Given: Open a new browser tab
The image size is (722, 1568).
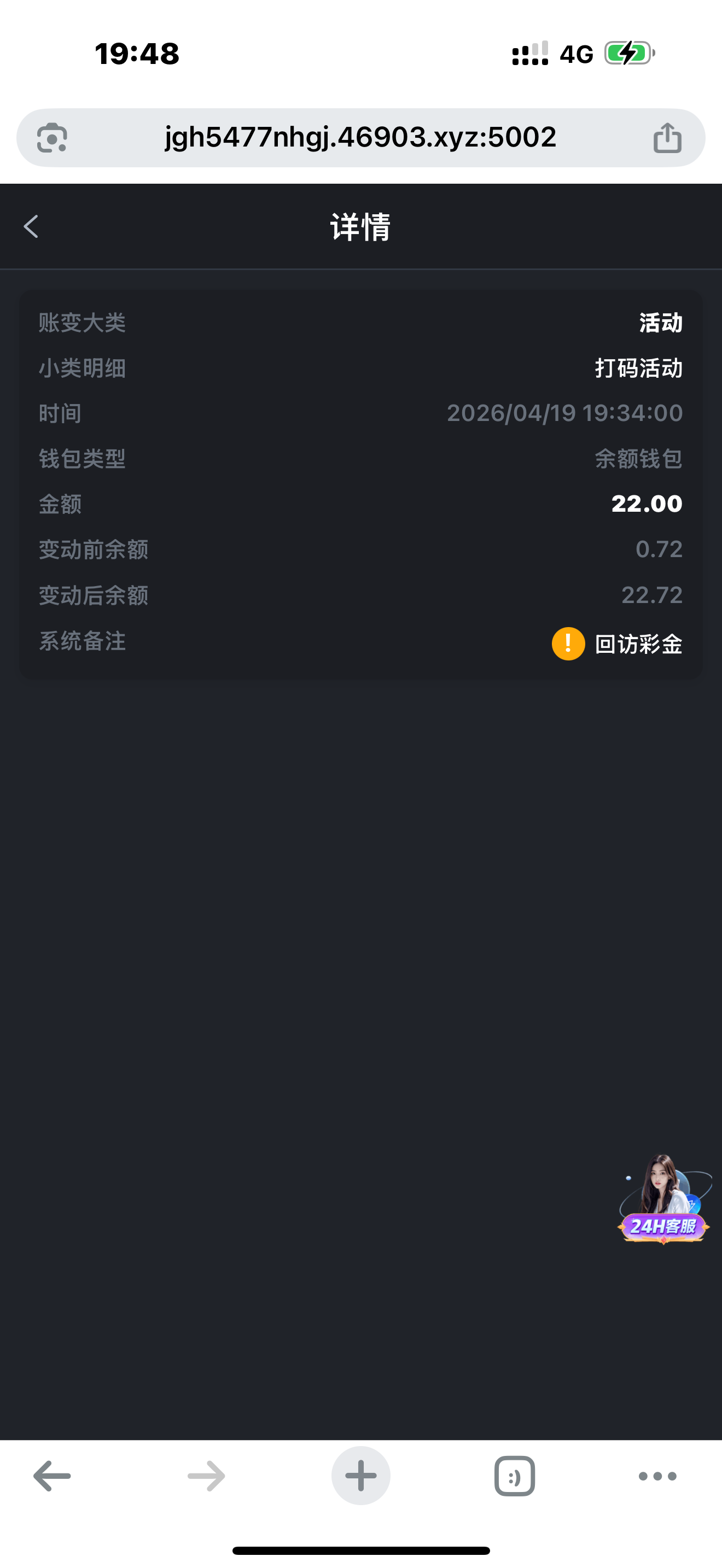Looking at the screenshot, I should 360,1476.
